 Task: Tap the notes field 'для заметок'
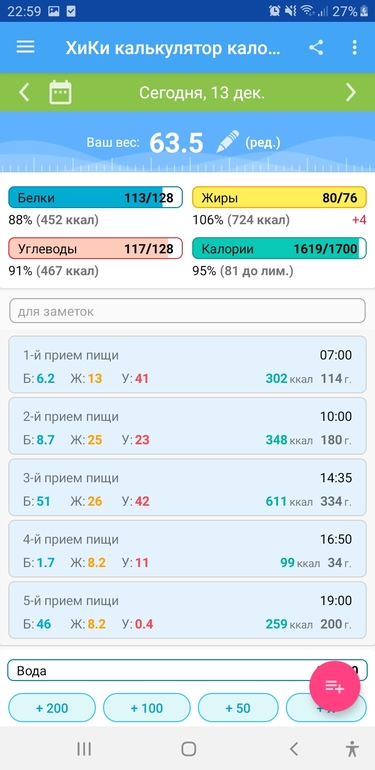click(187, 311)
